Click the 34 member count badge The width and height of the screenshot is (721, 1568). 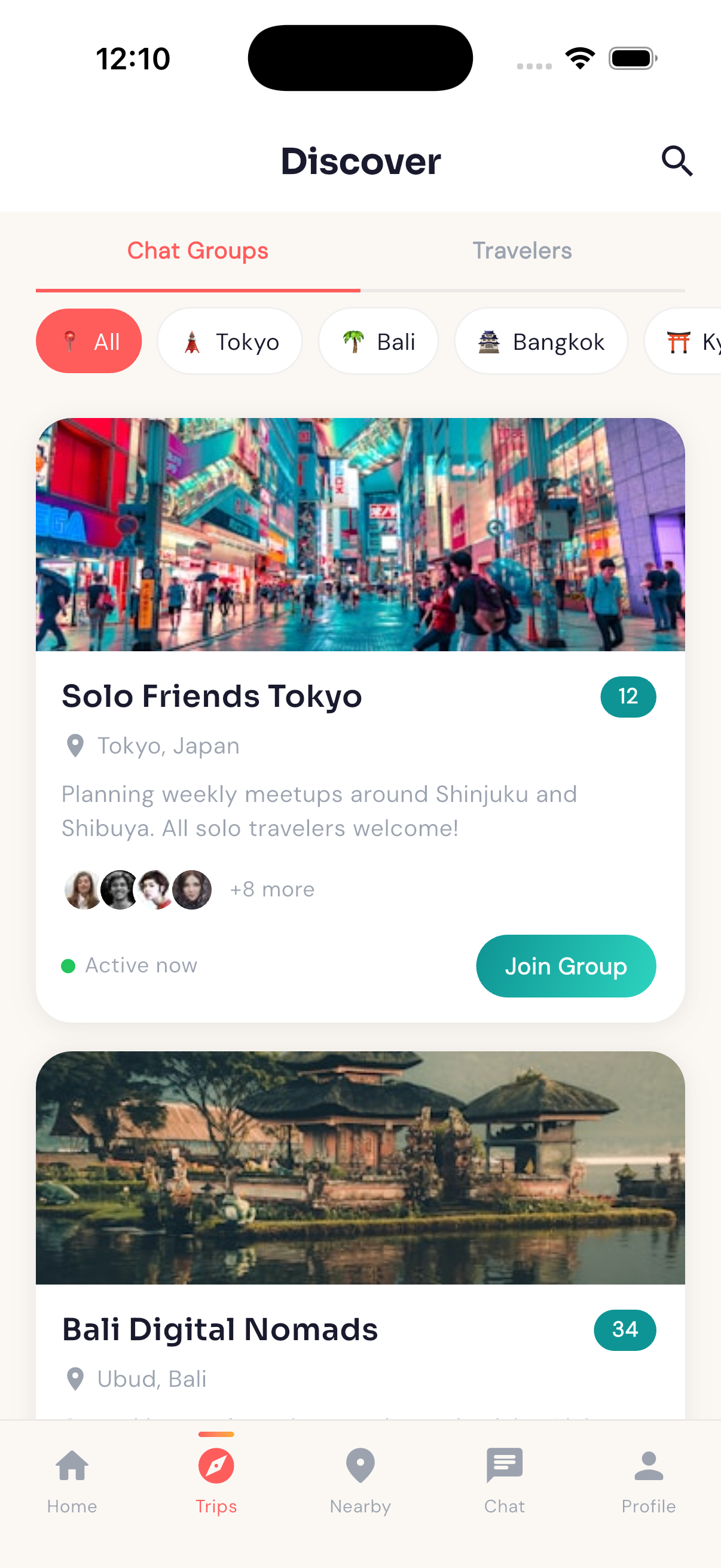625,1330
